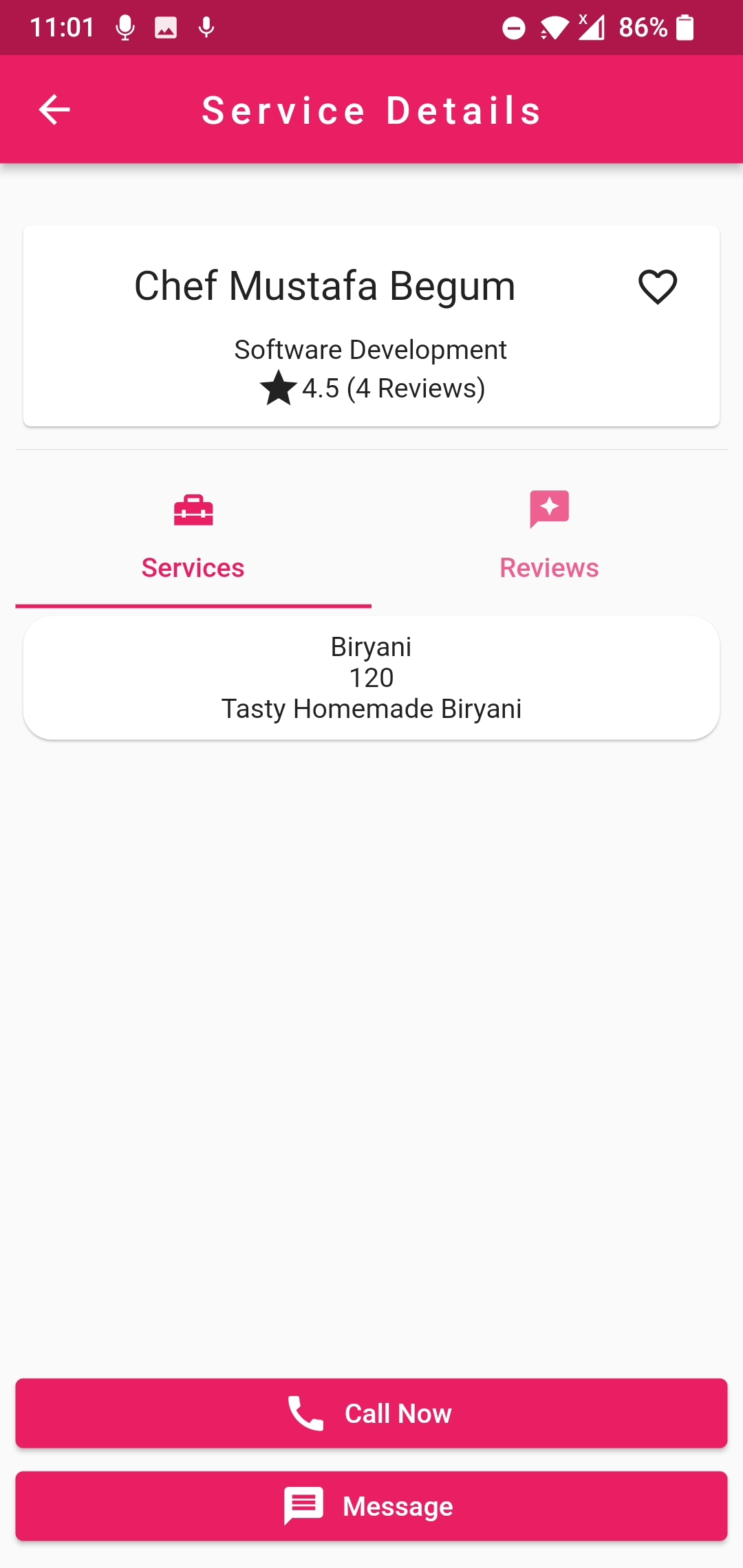Image resolution: width=743 pixels, height=1568 pixels.
Task: Open the Biryani service card
Action: [371, 678]
